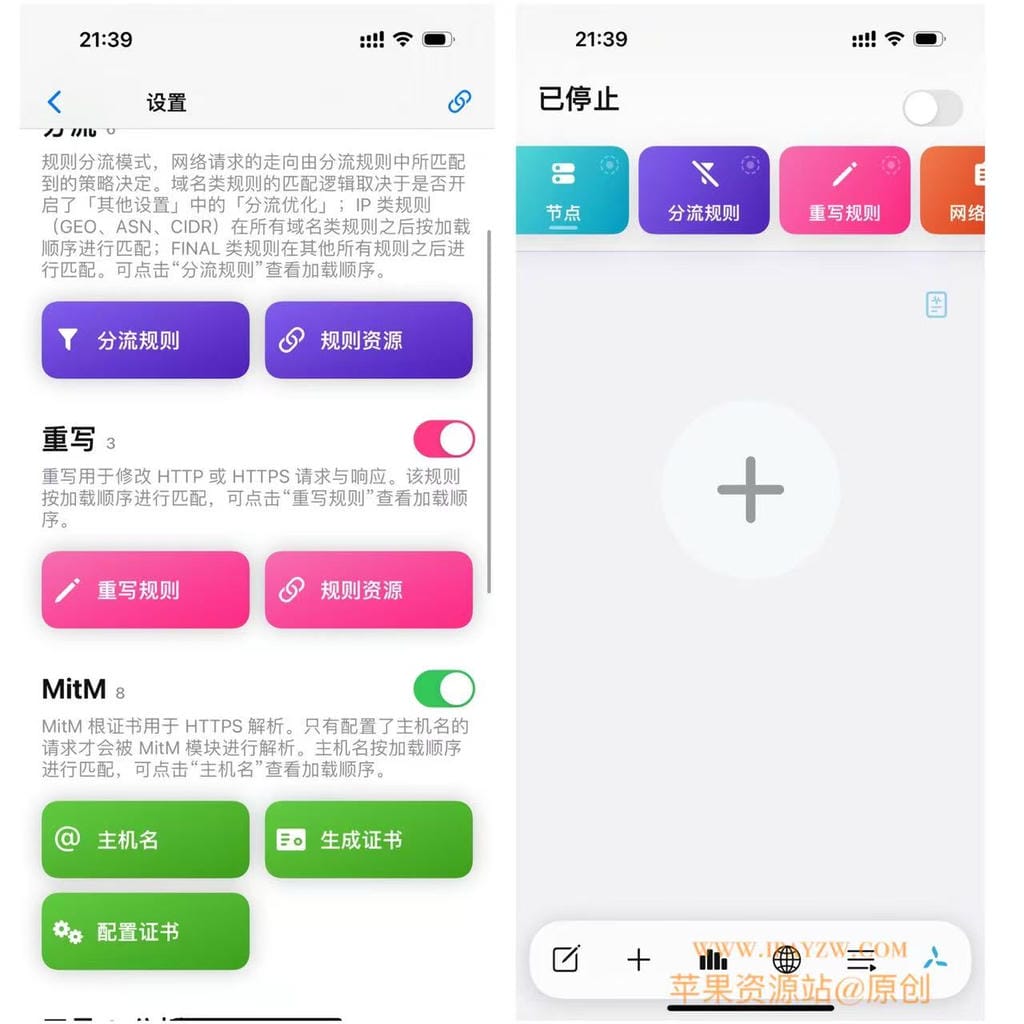Screen dimensions: 1024x1024
Task: Open the purple 分流规则 button with funnel icon
Action: 145,340
